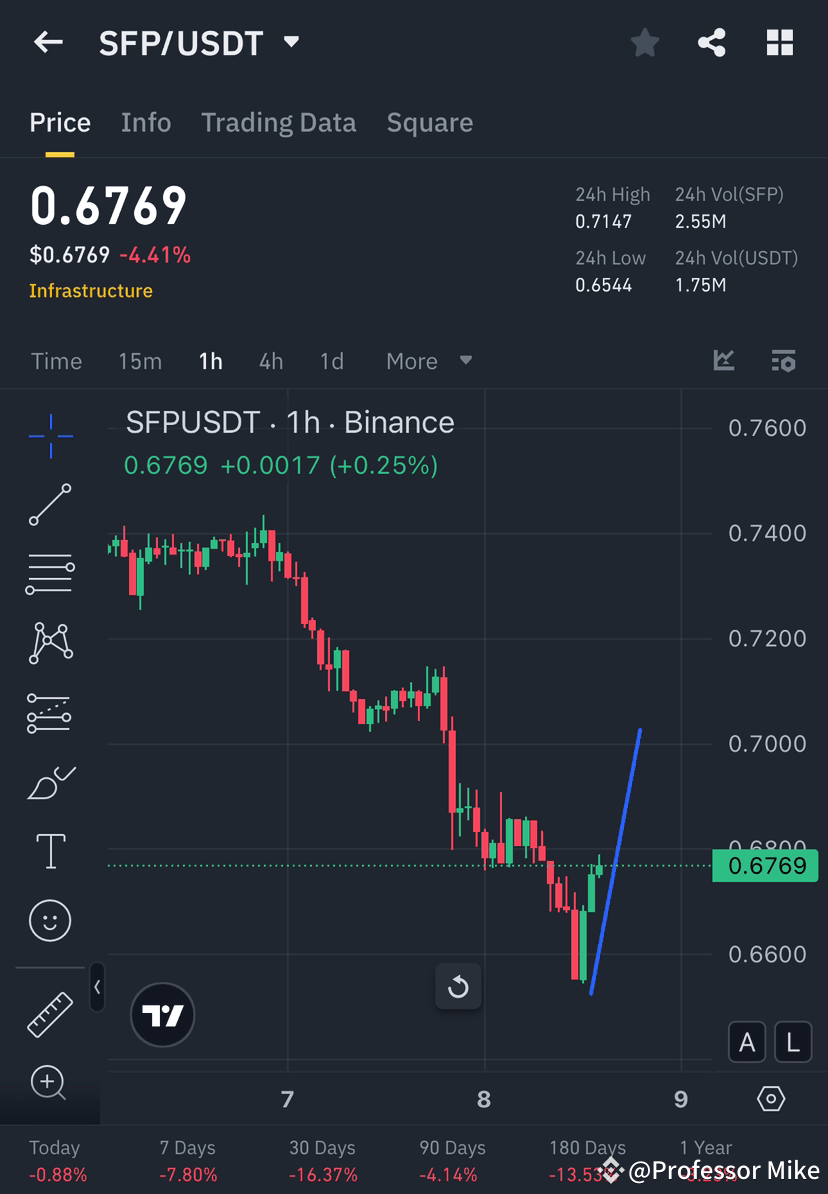Select the 4h timeframe
This screenshot has height=1194, width=828.
point(270,361)
